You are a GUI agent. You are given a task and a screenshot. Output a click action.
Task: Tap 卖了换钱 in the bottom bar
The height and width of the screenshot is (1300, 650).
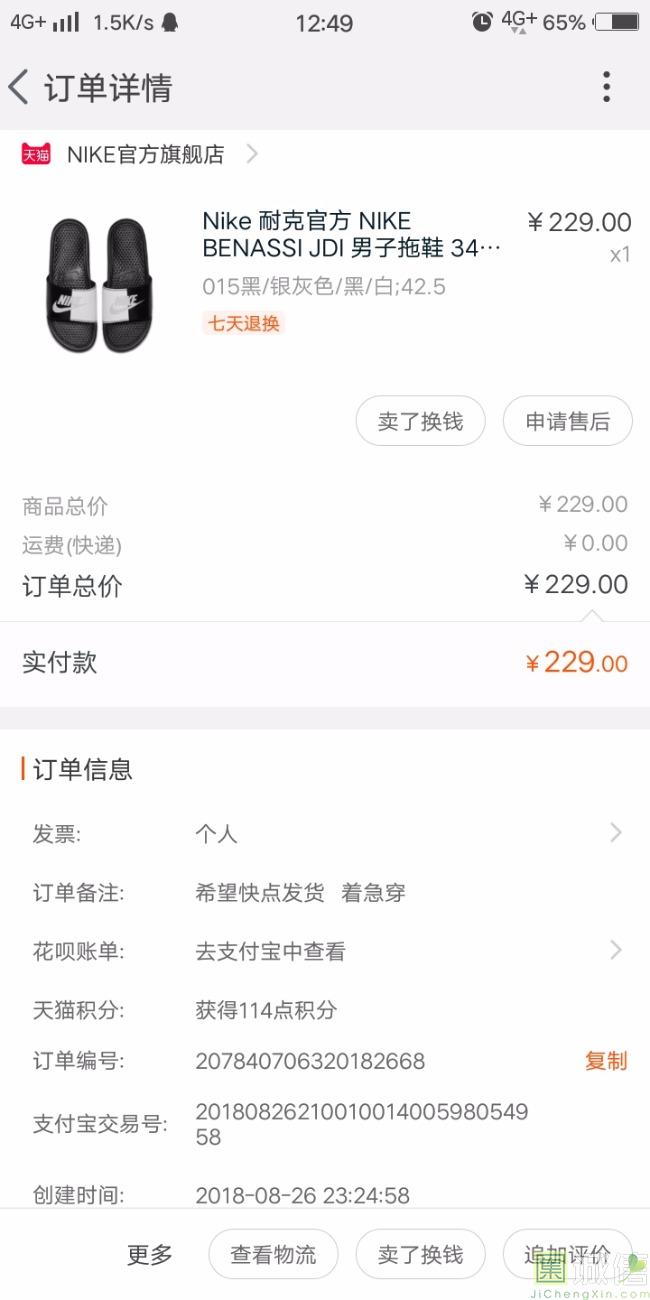[x=420, y=1255]
